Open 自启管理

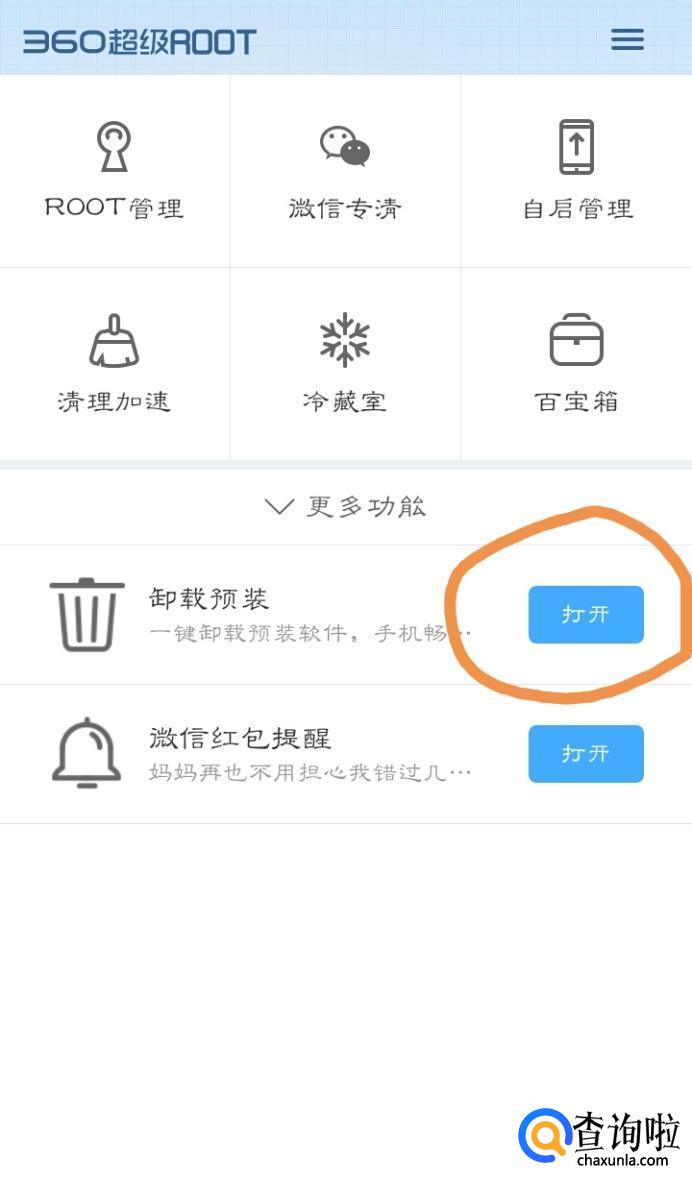[577, 171]
